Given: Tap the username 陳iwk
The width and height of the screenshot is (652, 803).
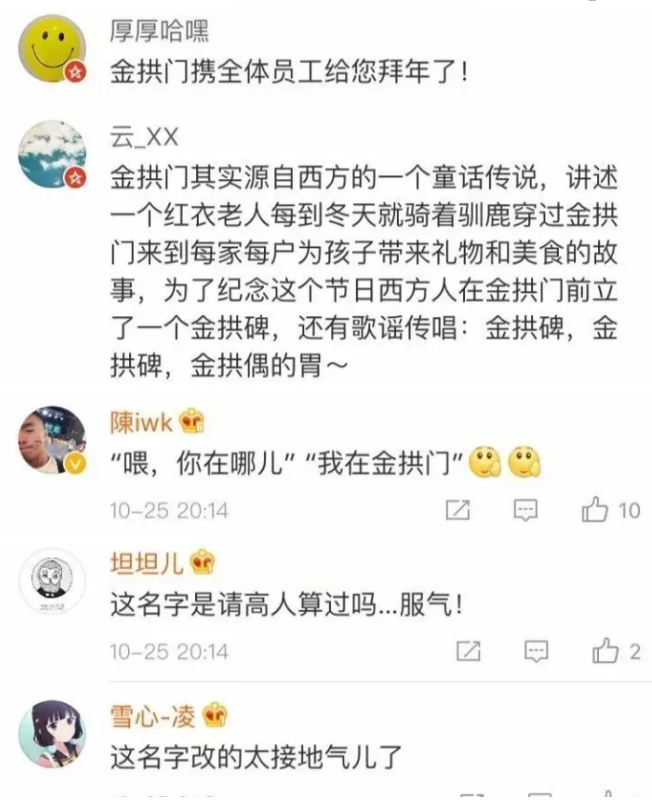Looking at the screenshot, I should click(x=142, y=423).
